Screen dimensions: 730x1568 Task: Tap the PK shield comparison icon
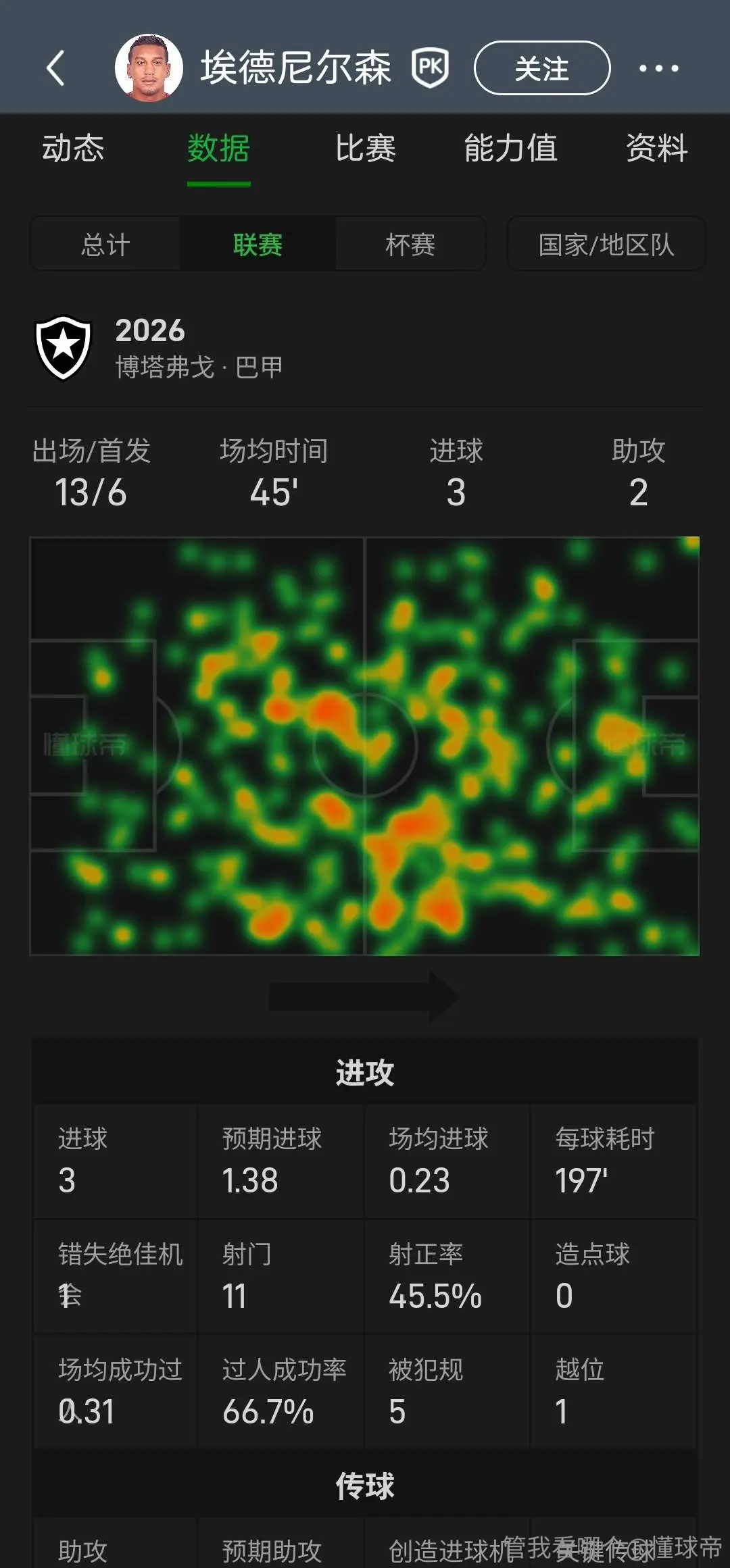point(431,68)
